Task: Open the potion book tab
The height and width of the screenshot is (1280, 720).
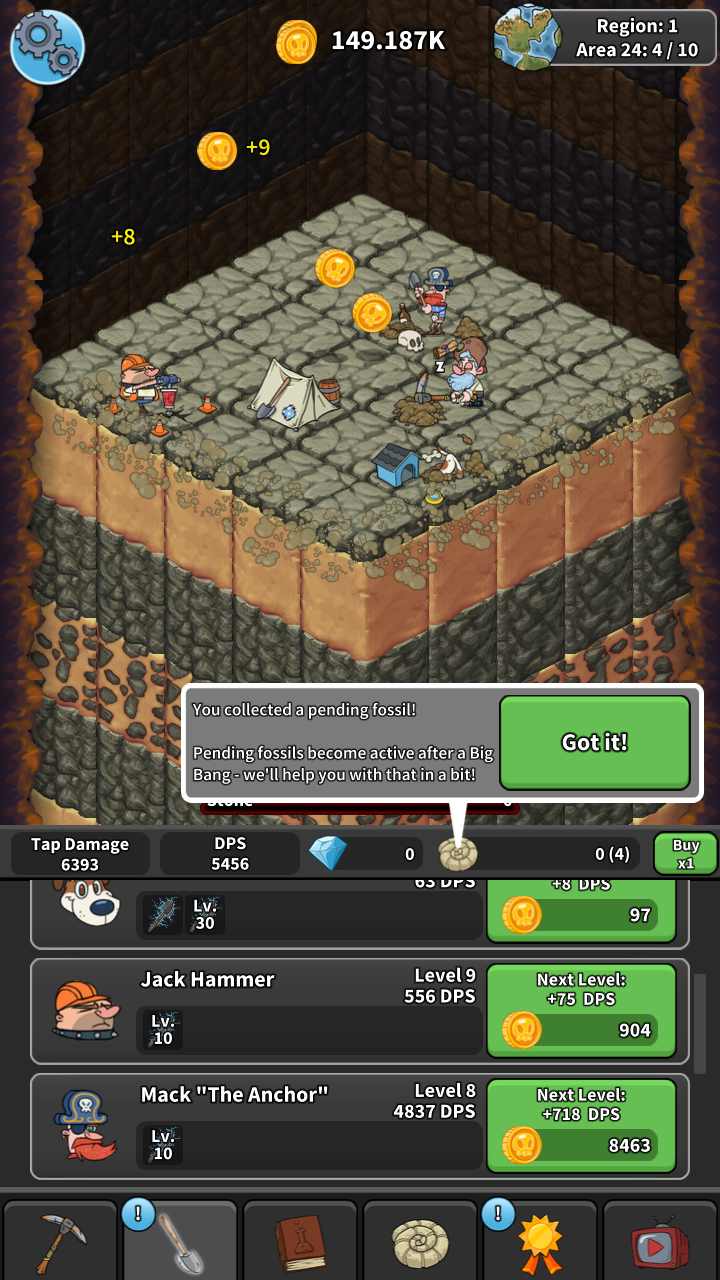Action: 300,1241
